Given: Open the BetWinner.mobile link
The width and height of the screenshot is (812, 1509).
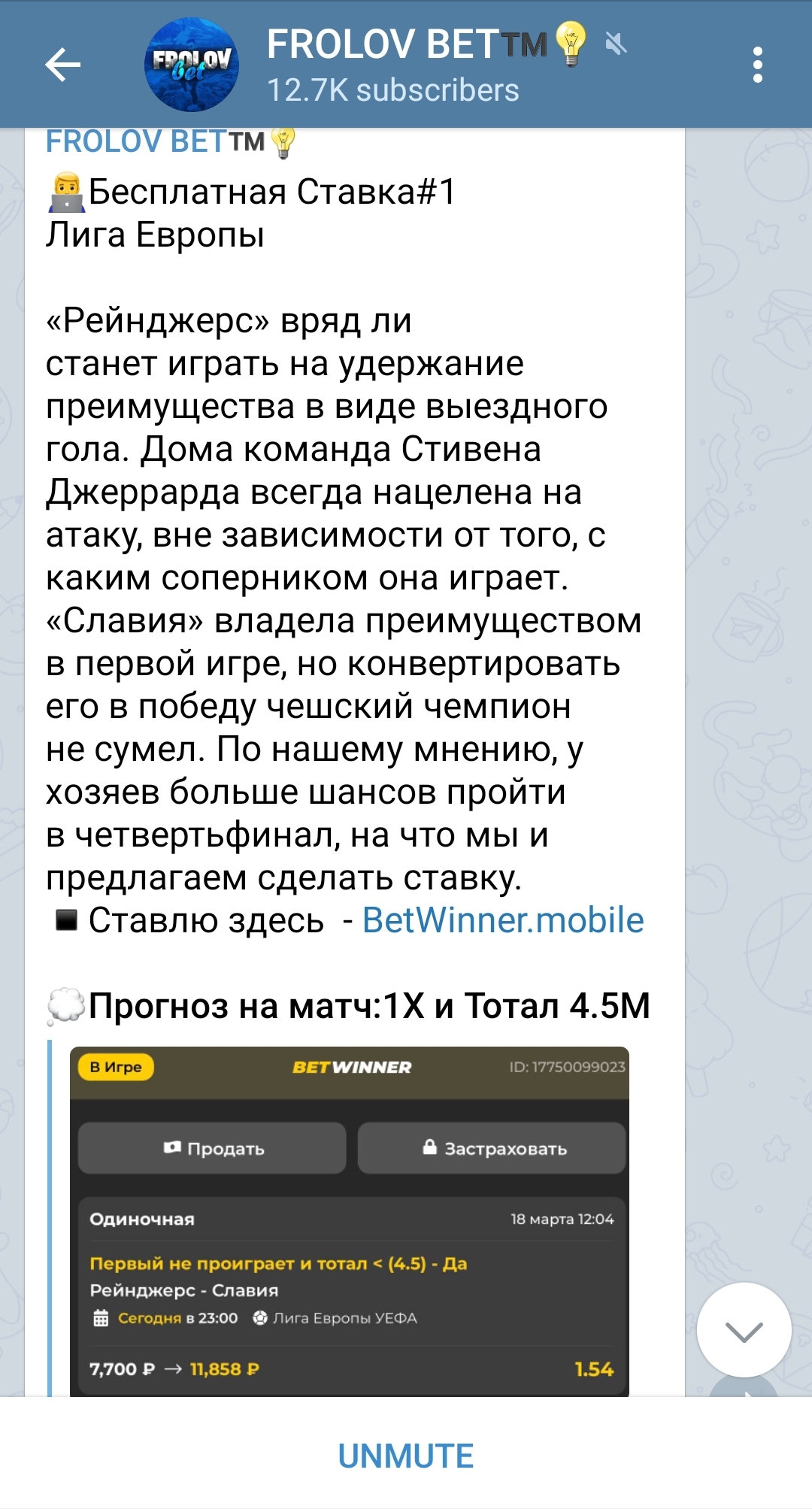Looking at the screenshot, I should 503,920.
